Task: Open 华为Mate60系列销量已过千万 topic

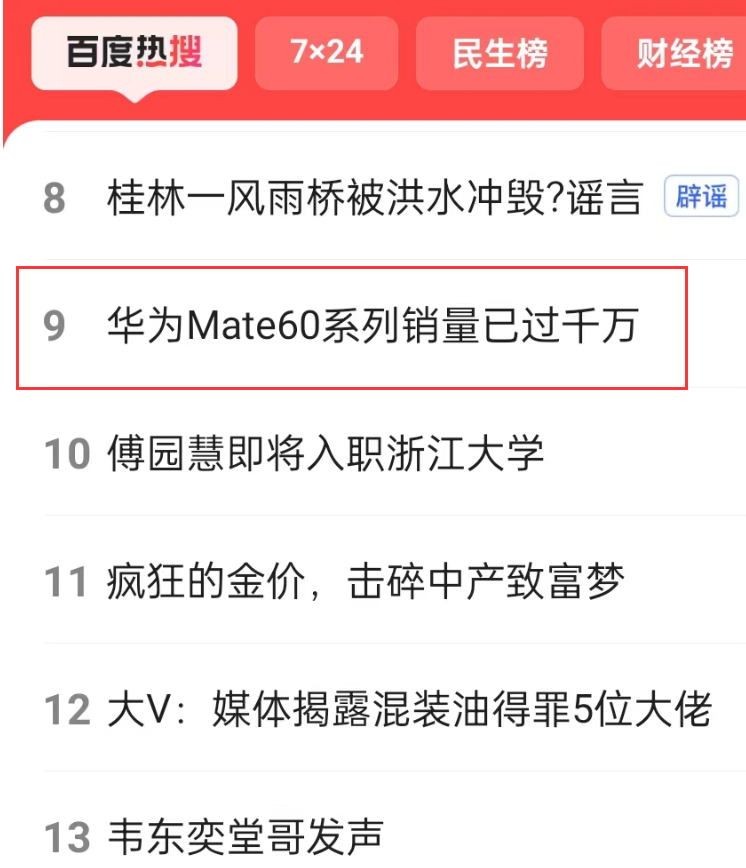Action: [x=372, y=326]
